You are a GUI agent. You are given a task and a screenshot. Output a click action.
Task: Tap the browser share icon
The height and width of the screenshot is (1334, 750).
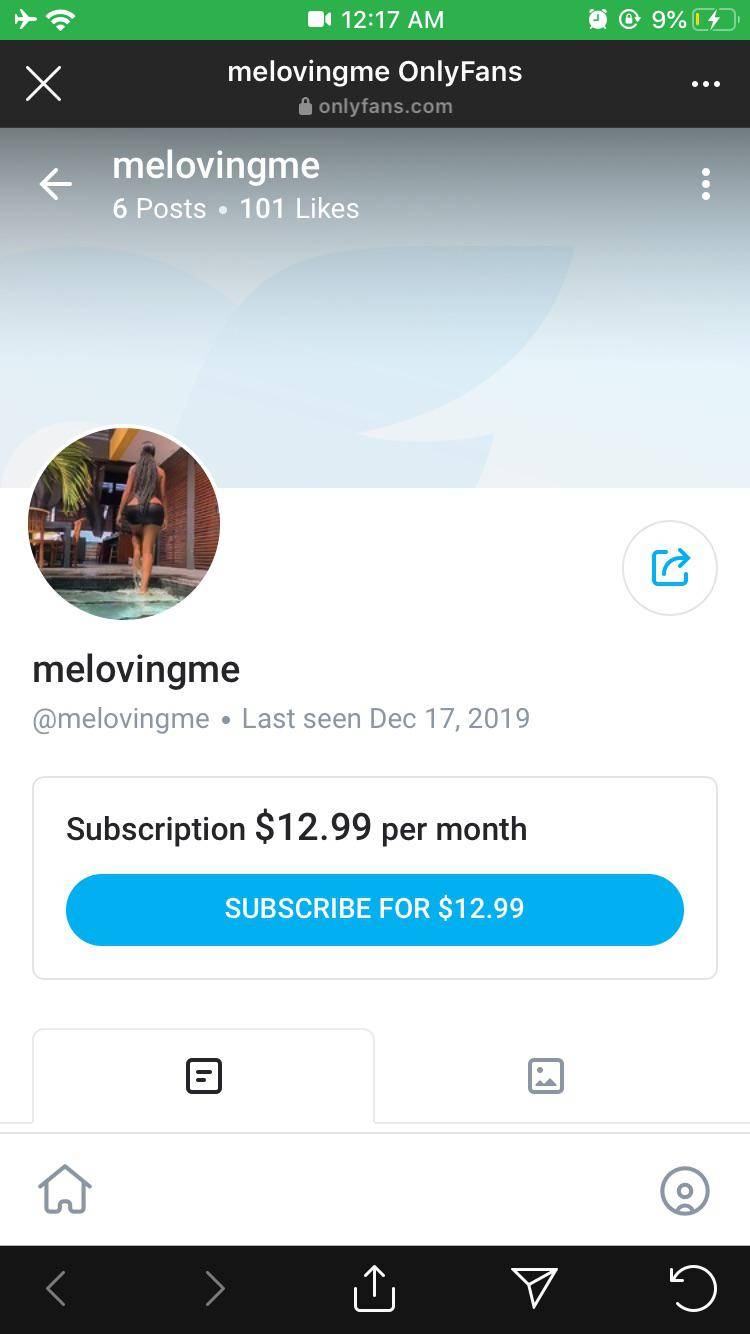[373, 1288]
